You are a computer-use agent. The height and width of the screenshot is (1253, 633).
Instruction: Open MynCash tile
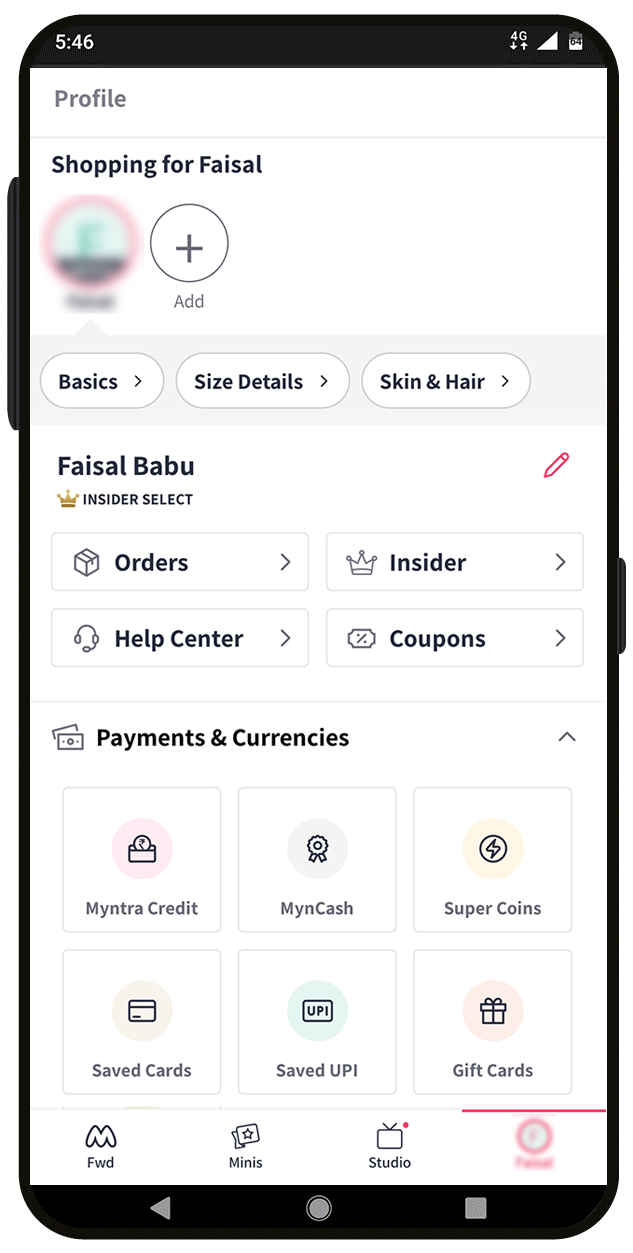click(x=317, y=860)
